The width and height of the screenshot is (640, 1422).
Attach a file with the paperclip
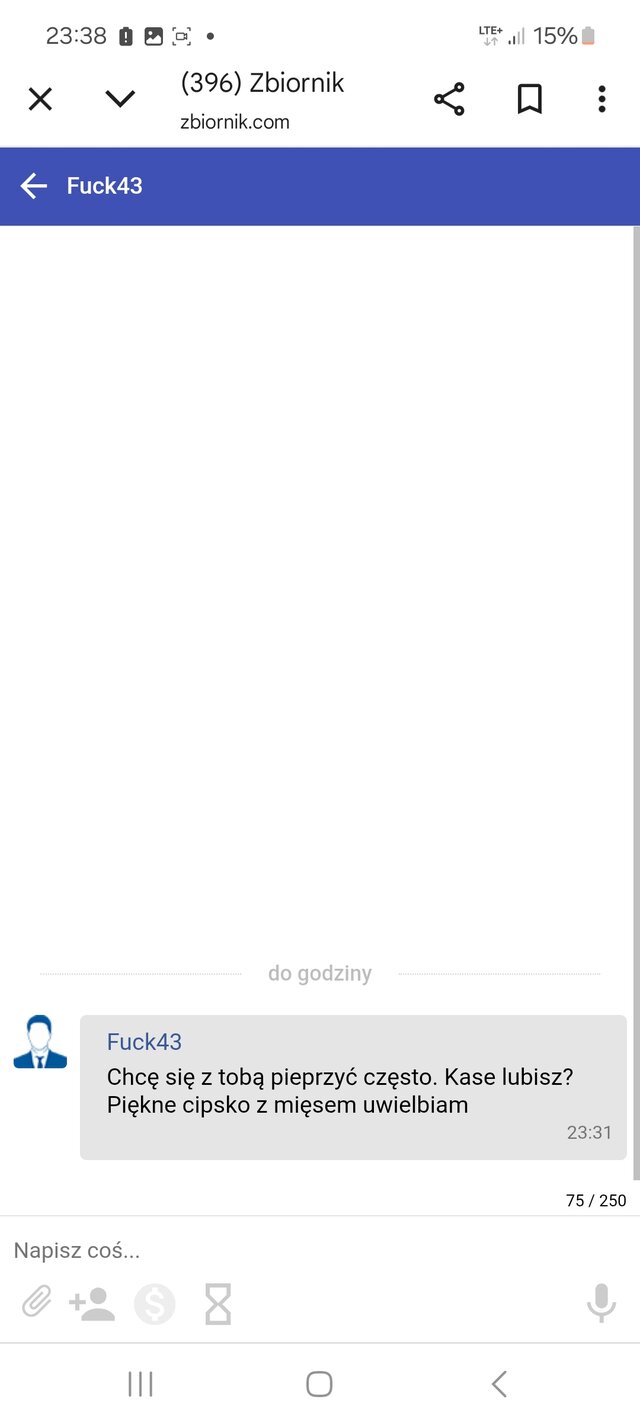pos(37,1303)
